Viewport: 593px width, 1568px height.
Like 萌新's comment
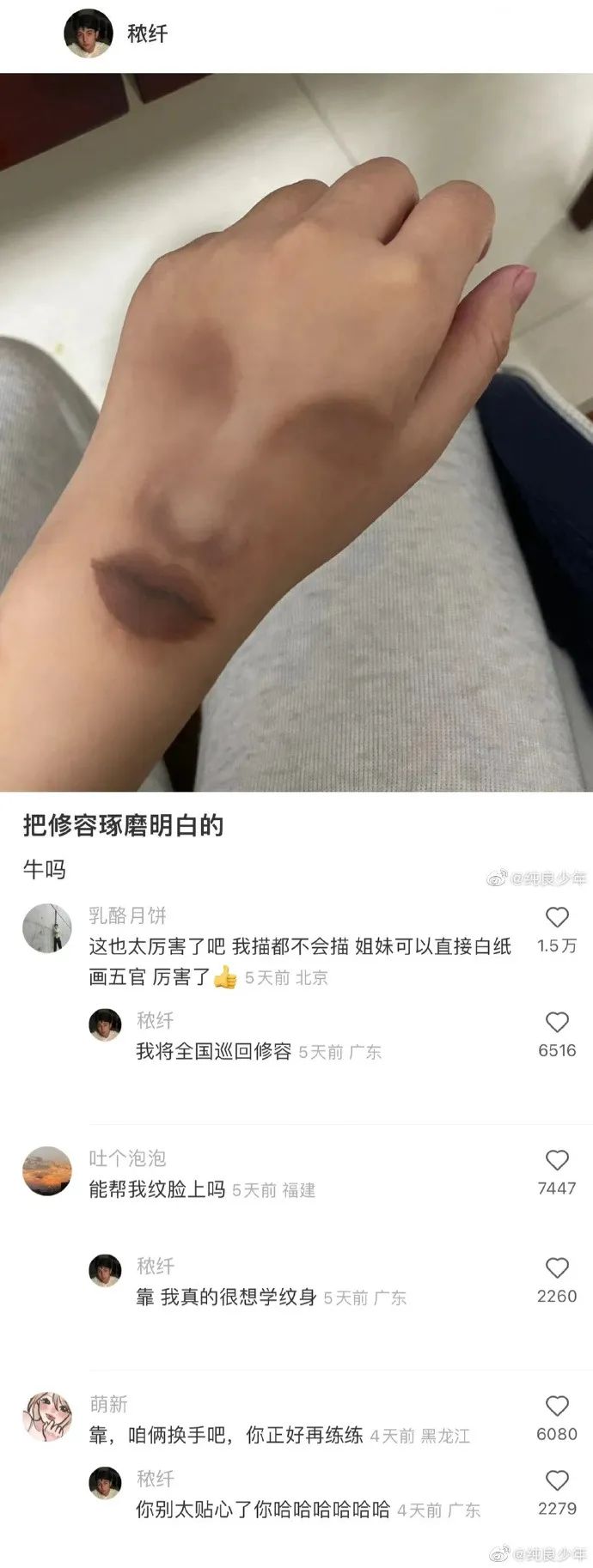557,1406
